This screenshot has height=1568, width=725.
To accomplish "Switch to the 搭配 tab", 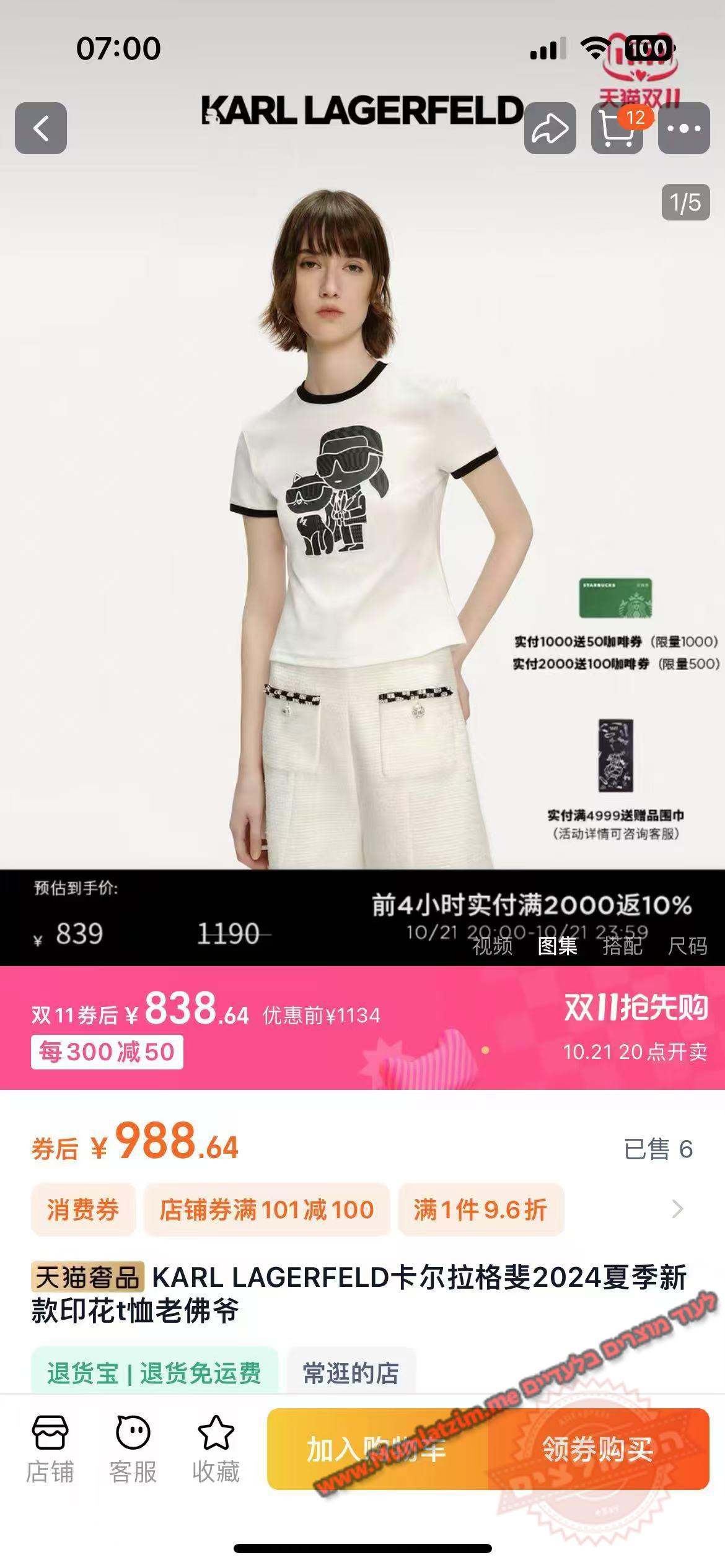I will point(622,946).
